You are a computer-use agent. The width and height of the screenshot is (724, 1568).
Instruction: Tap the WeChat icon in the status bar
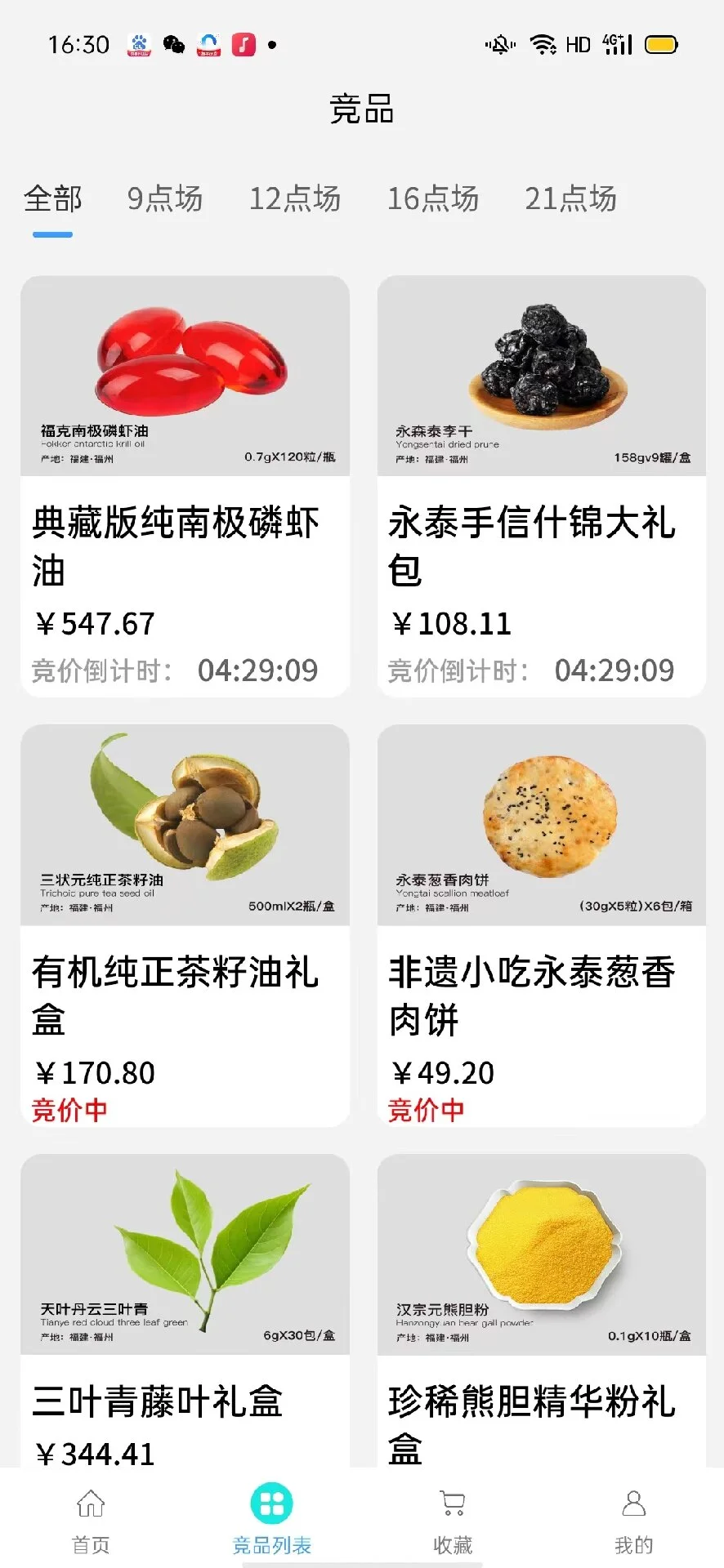(174, 45)
